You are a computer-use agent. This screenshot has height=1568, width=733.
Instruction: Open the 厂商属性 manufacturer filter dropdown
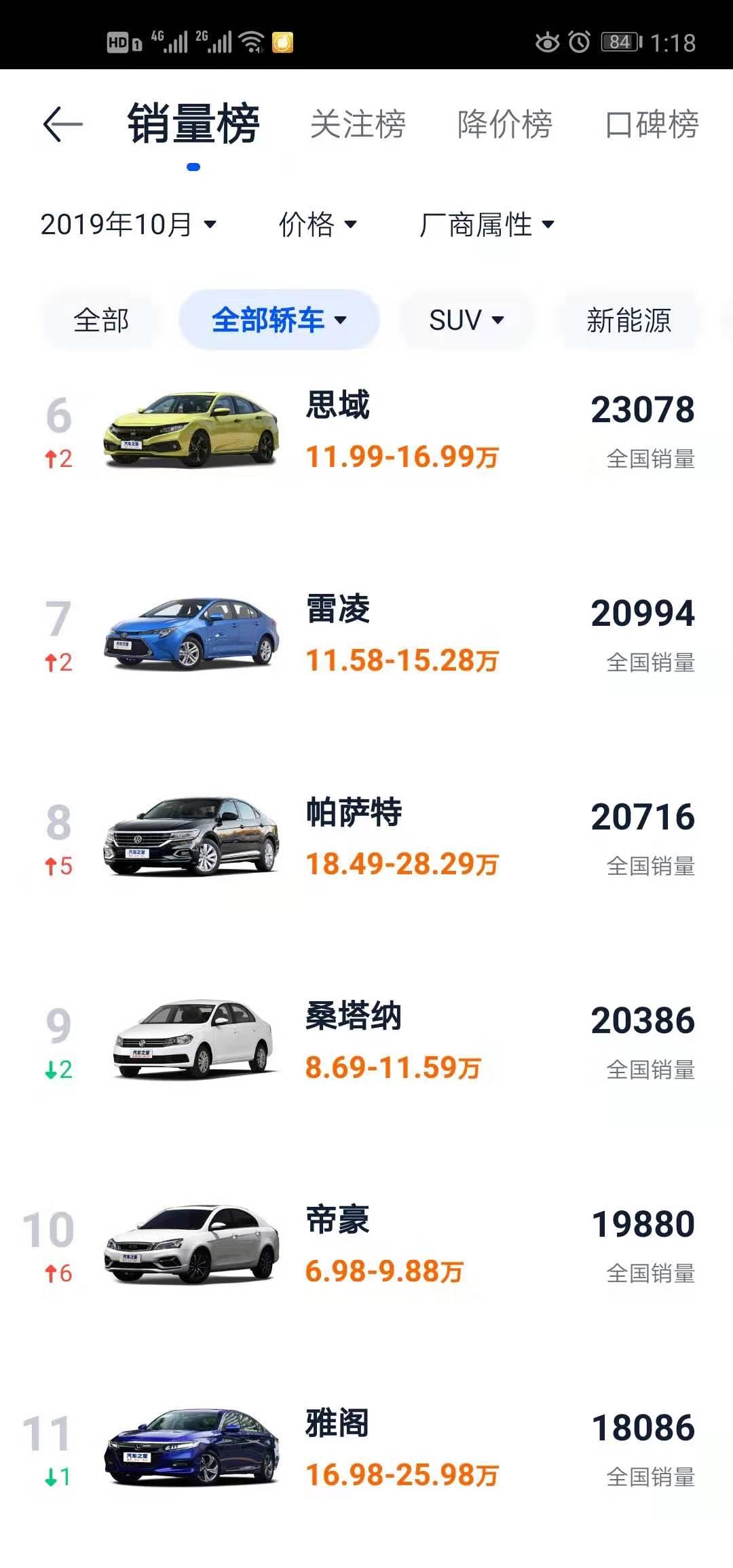coord(487,226)
